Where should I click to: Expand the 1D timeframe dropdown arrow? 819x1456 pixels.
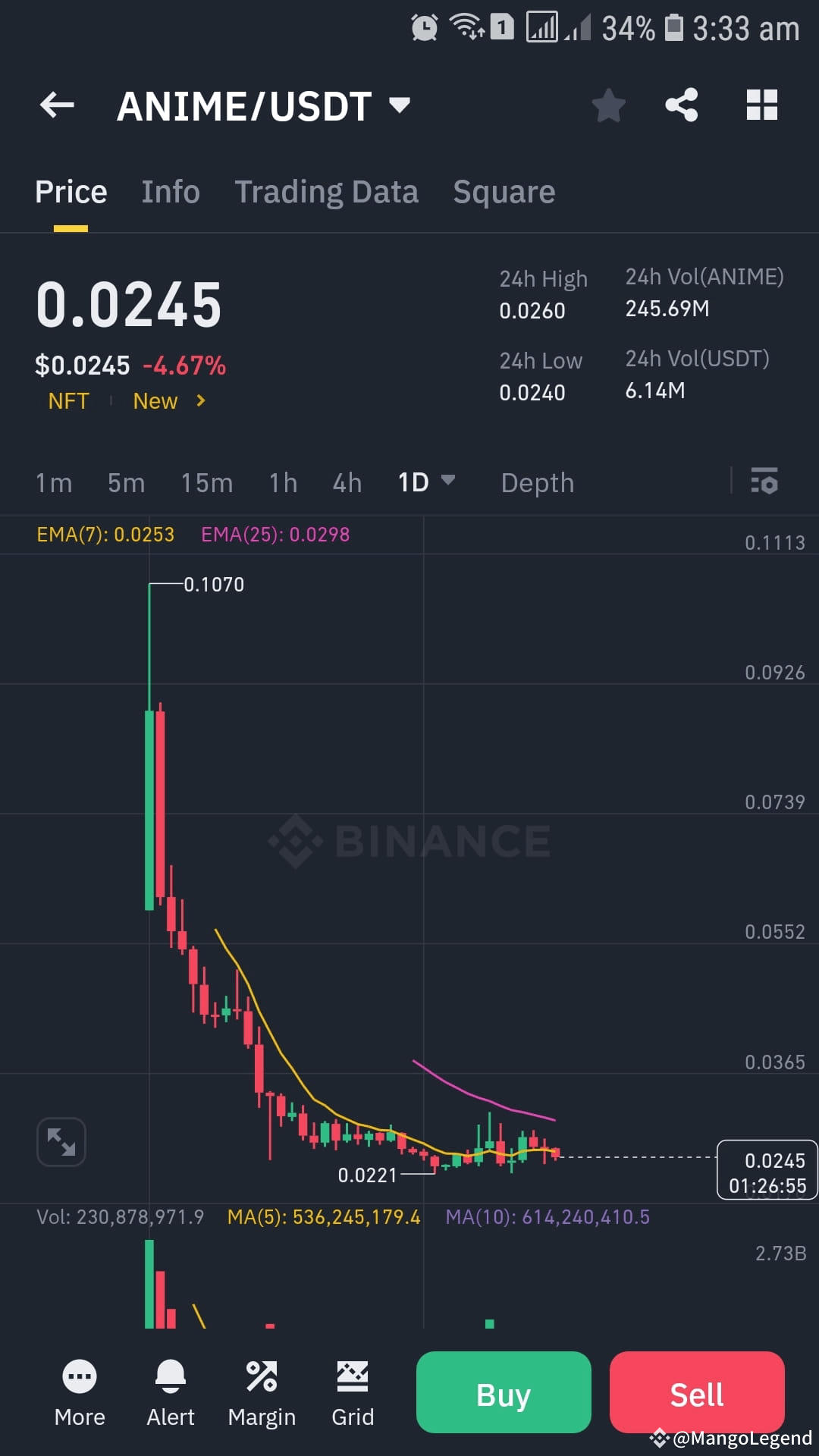point(449,482)
